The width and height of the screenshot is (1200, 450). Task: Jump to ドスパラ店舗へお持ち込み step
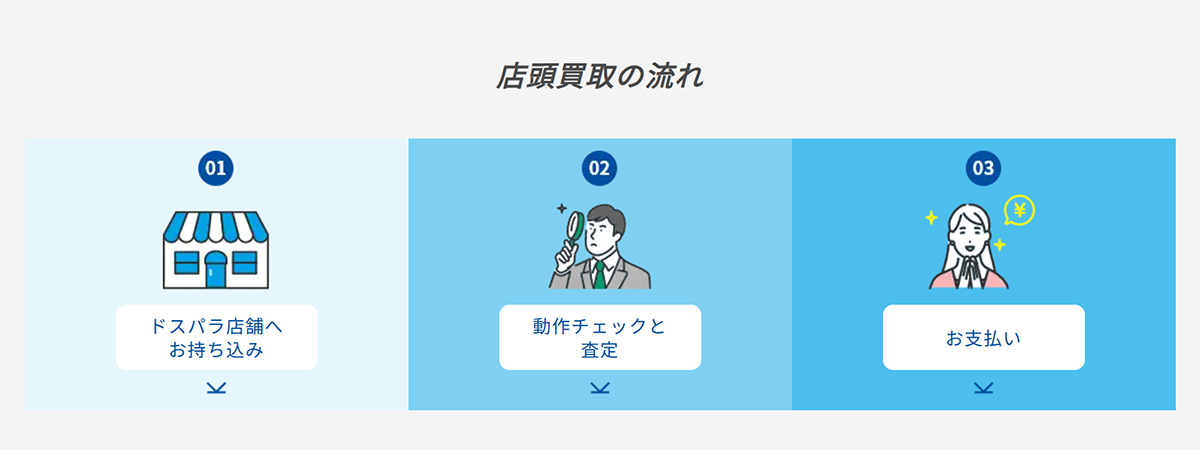tap(216, 338)
